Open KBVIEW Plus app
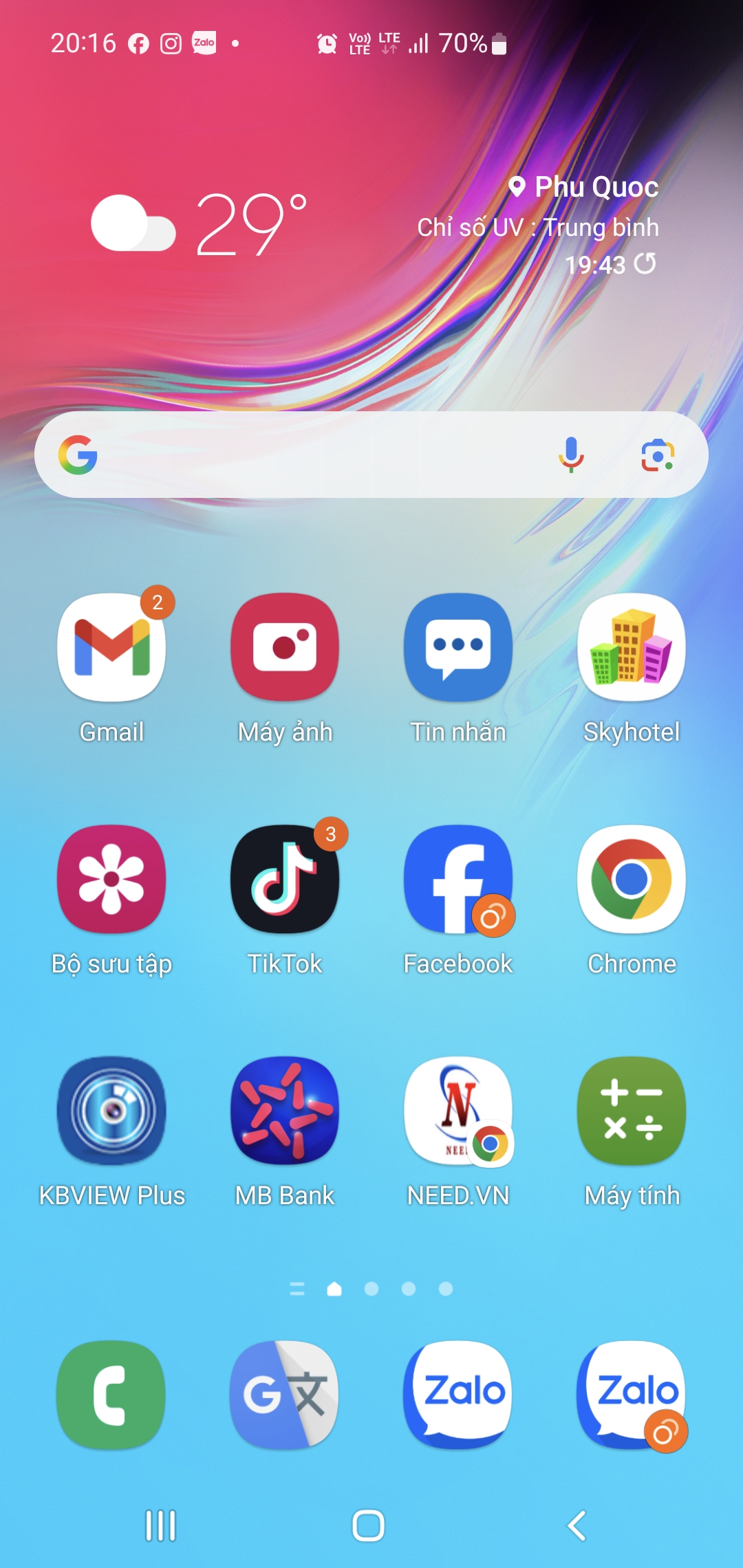 point(111,1111)
